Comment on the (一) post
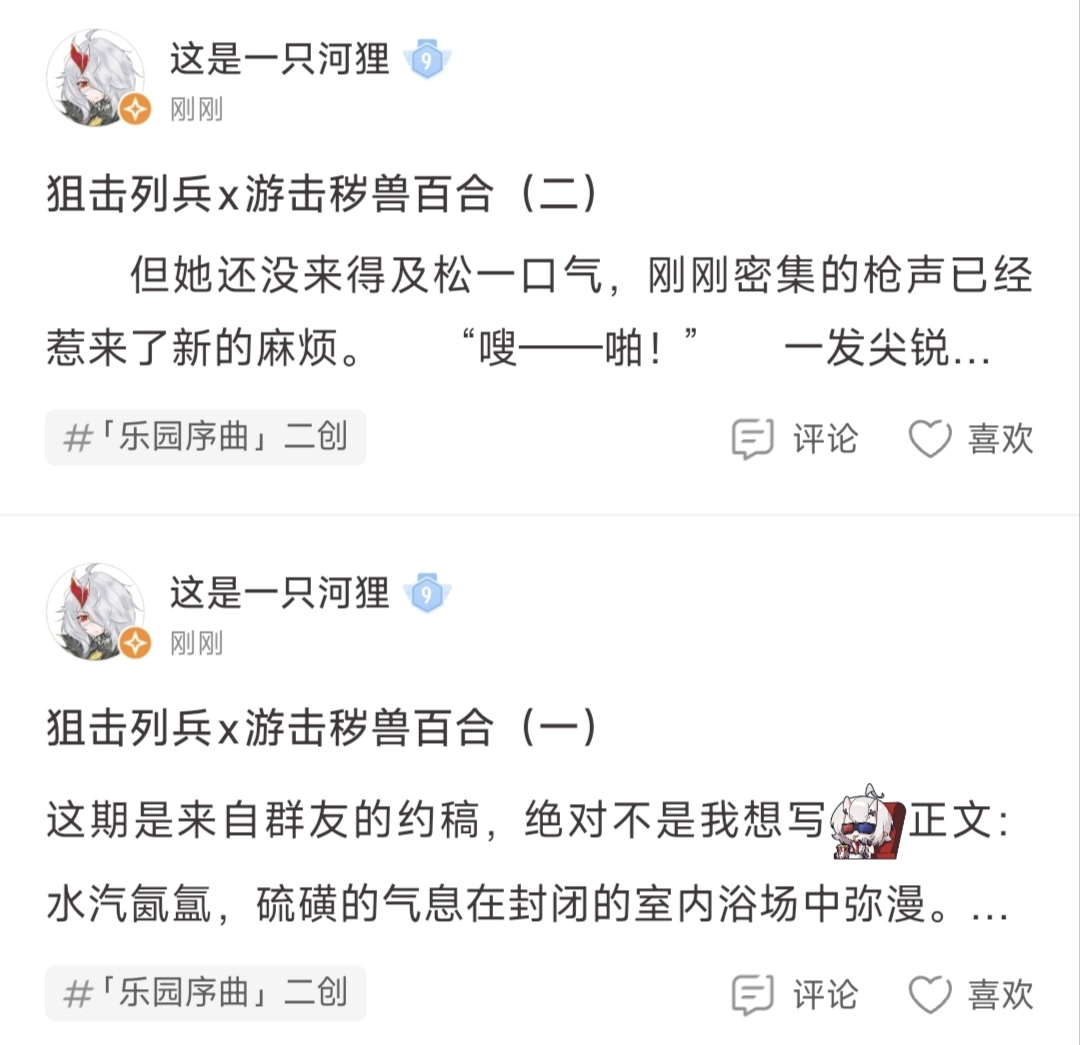This screenshot has width=1080, height=1045. pyautogui.click(x=795, y=995)
